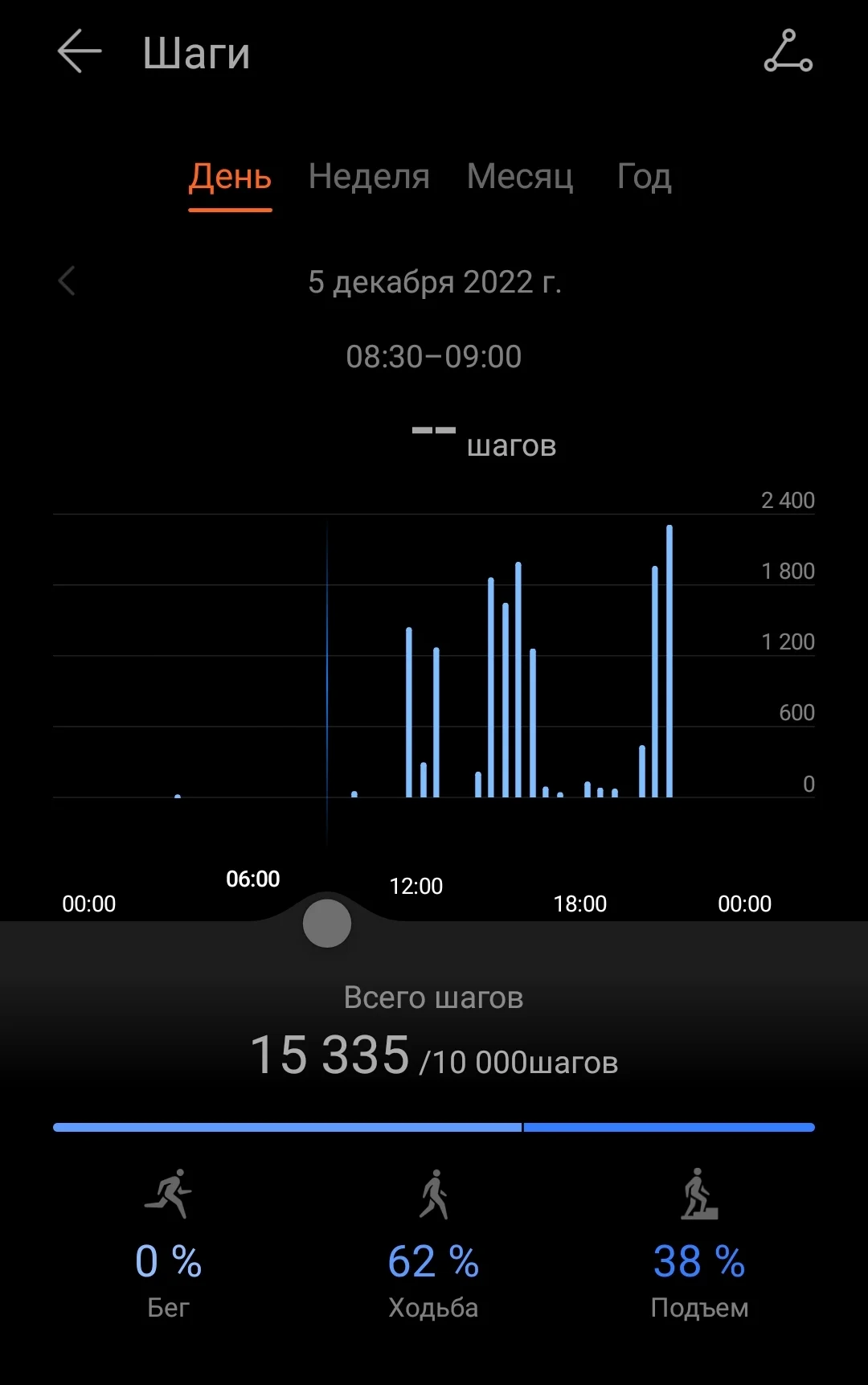The image size is (868, 1385).
Task: Tap the tallest steps bar in the chart
Action: tap(669, 661)
